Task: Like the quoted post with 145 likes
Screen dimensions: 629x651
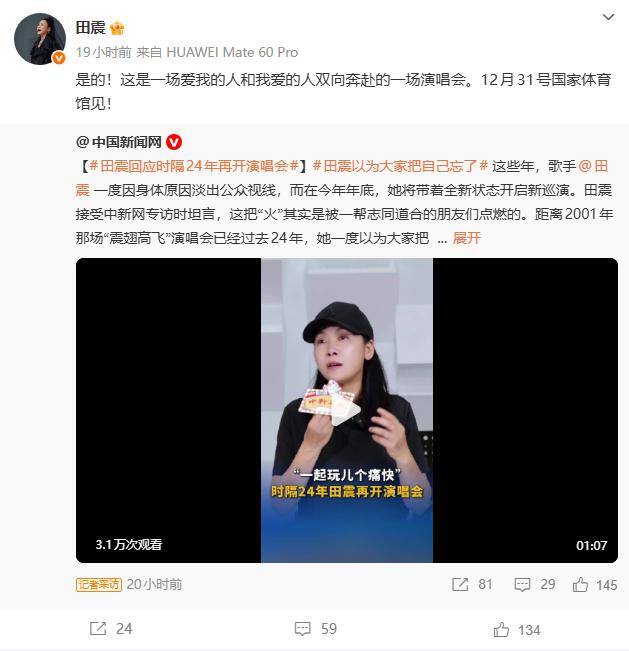Action: pyautogui.click(x=595, y=584)
